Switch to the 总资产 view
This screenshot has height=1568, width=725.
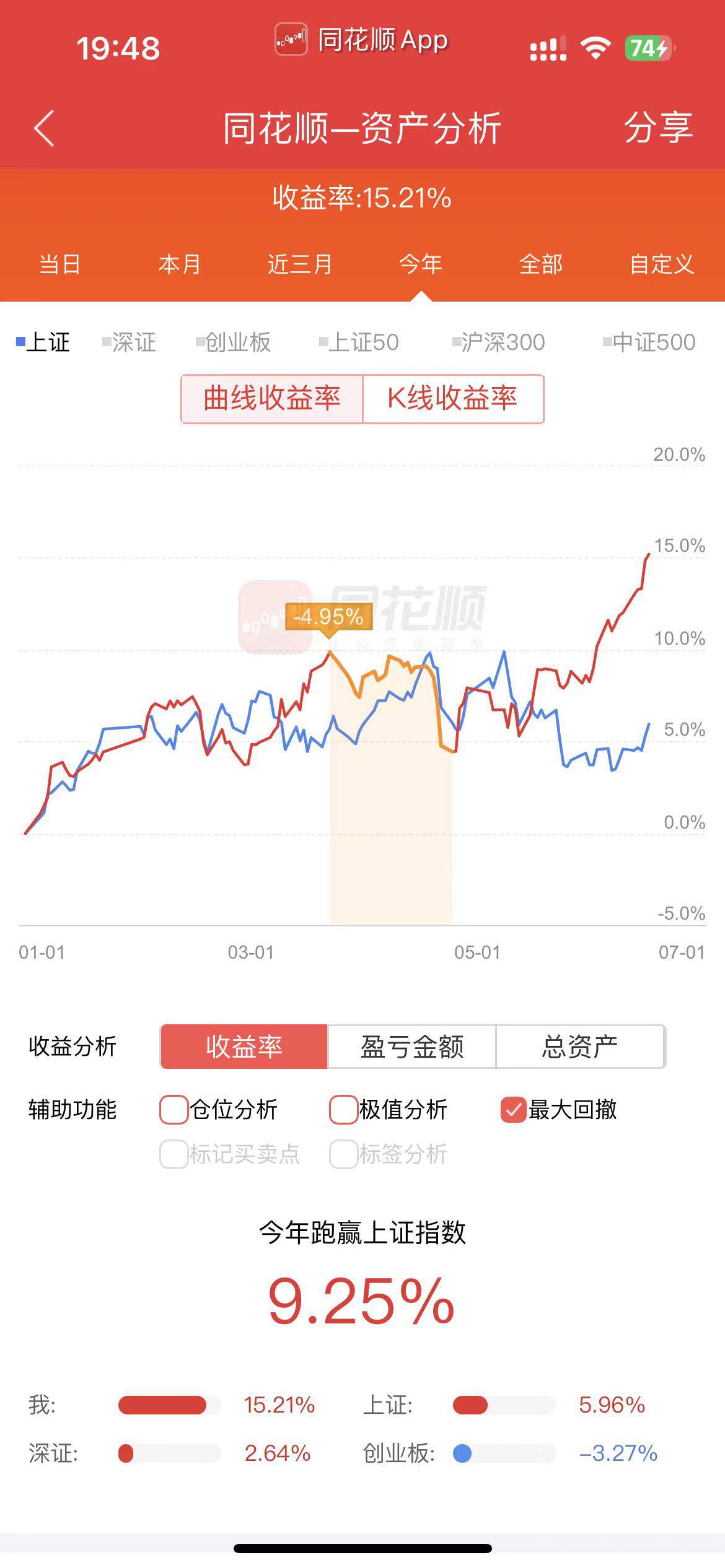point(580,1047)
